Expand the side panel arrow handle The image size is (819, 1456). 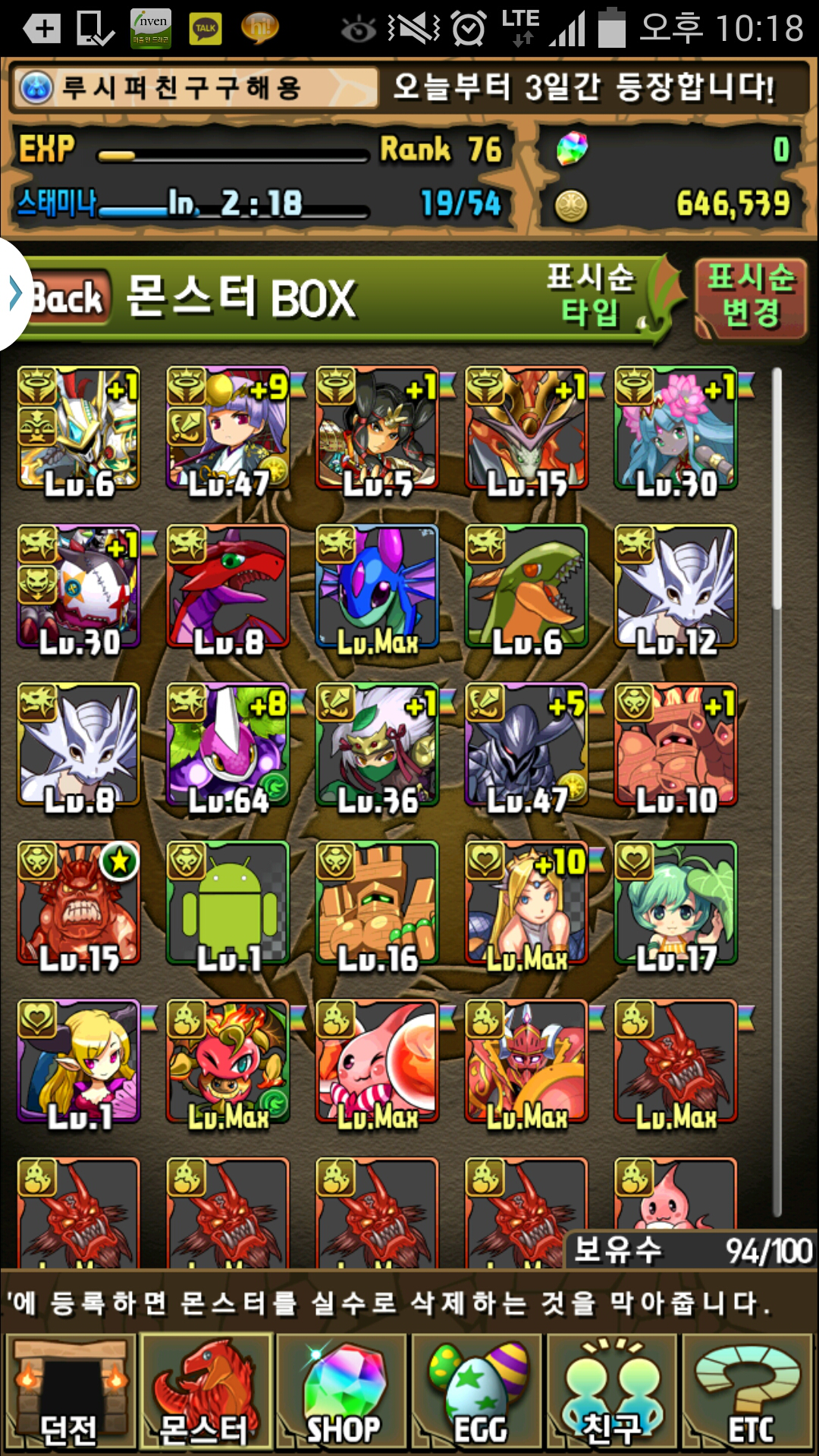pos(15,293)
